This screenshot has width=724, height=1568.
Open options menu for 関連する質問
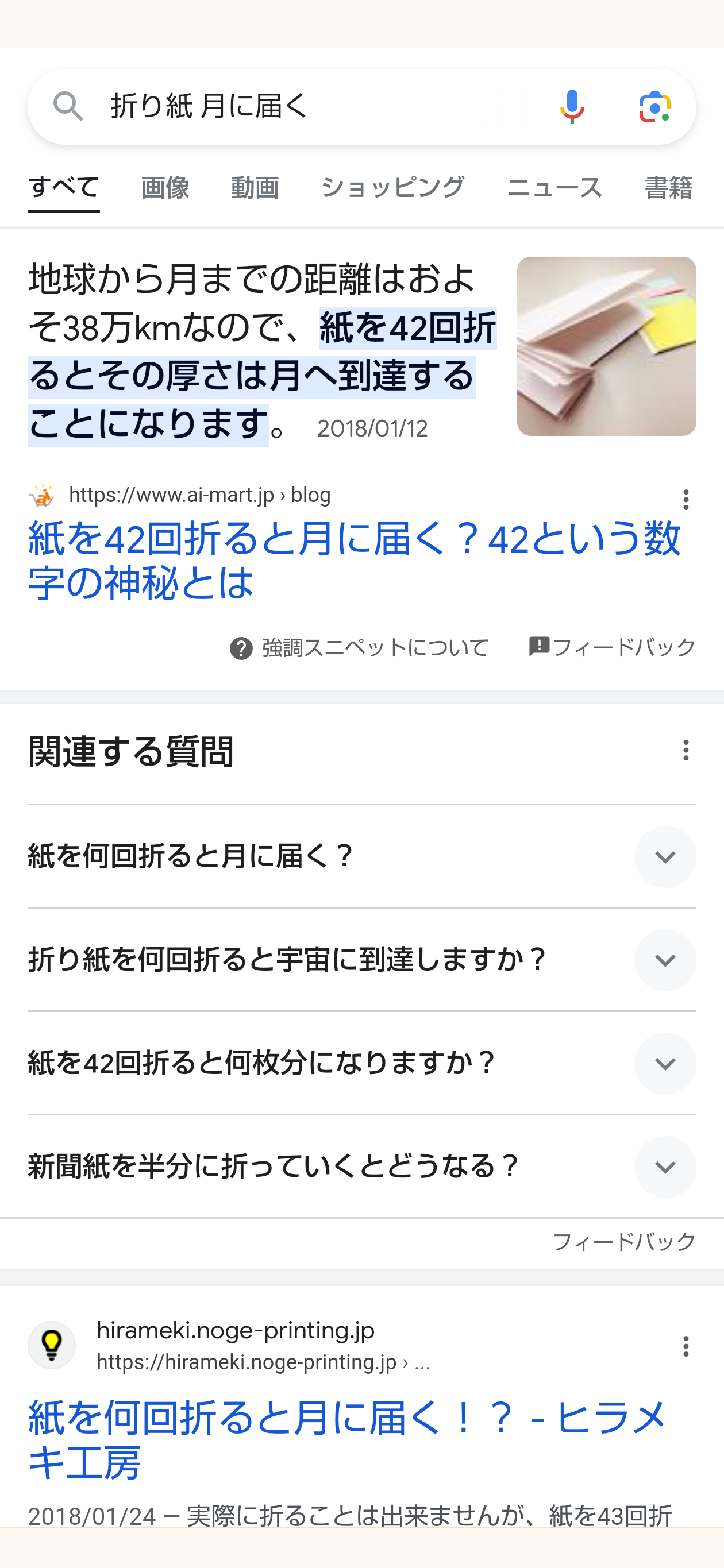point(686,751)
